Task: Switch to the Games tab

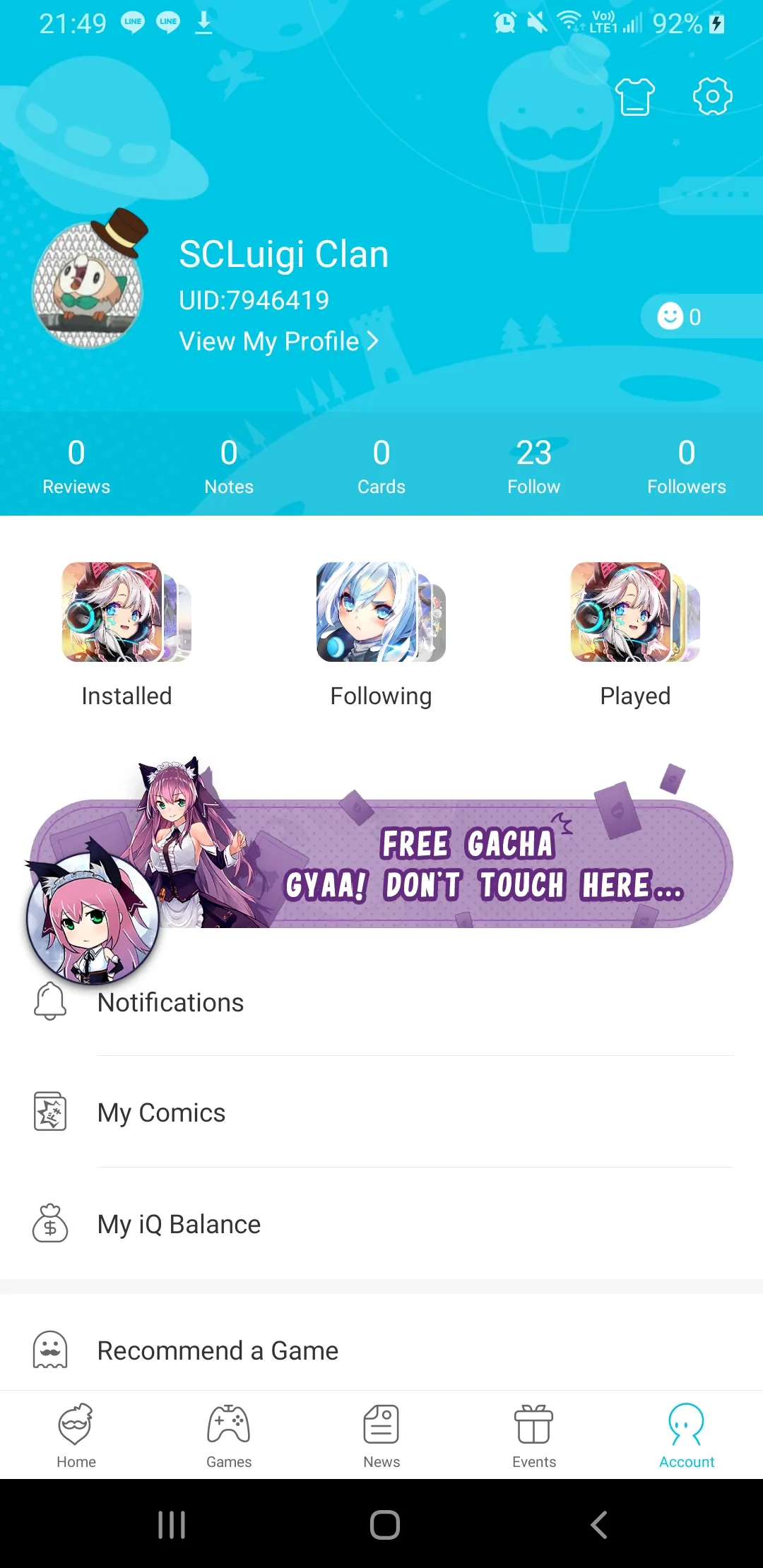Action: tap(229, 1435)
